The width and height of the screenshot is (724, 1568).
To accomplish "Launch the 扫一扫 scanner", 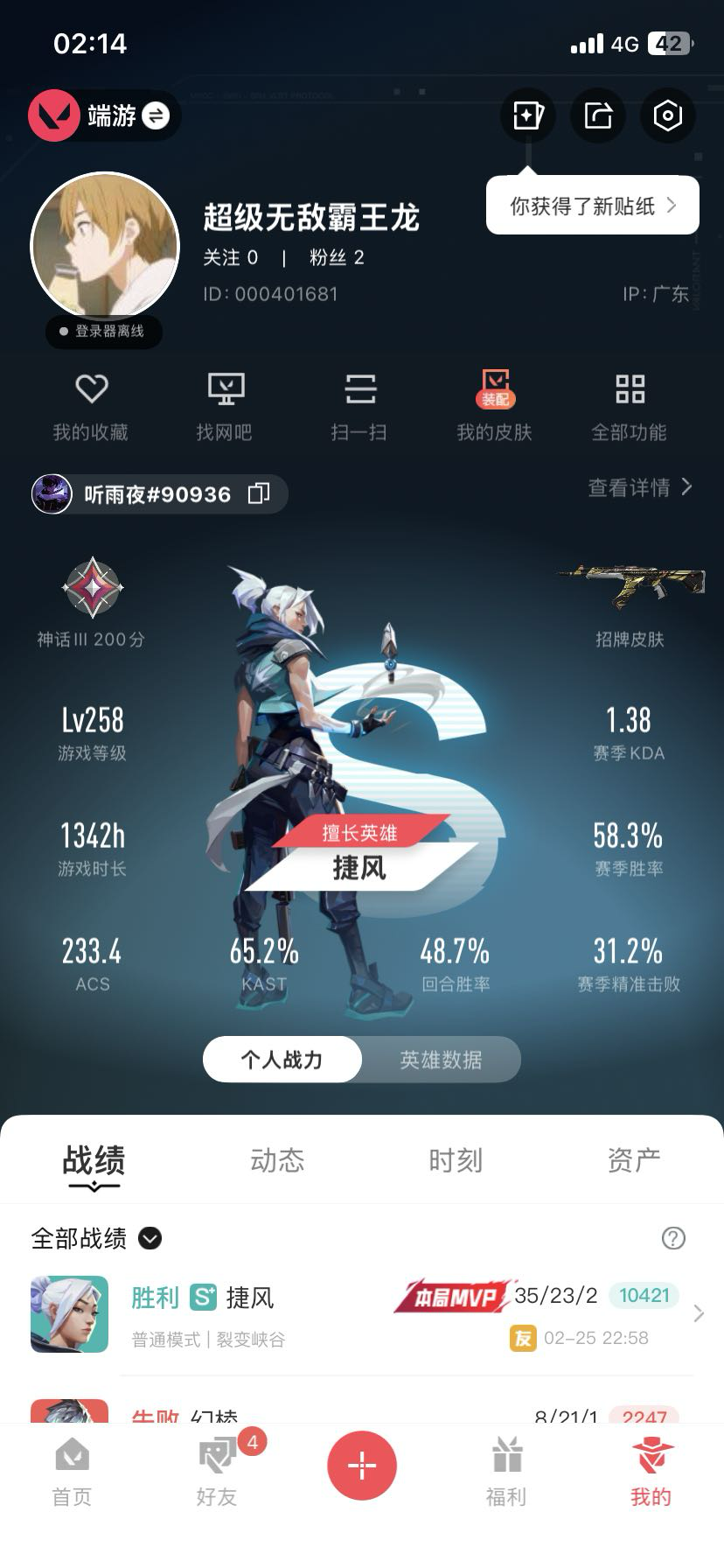I will click(x=359, y=406).
